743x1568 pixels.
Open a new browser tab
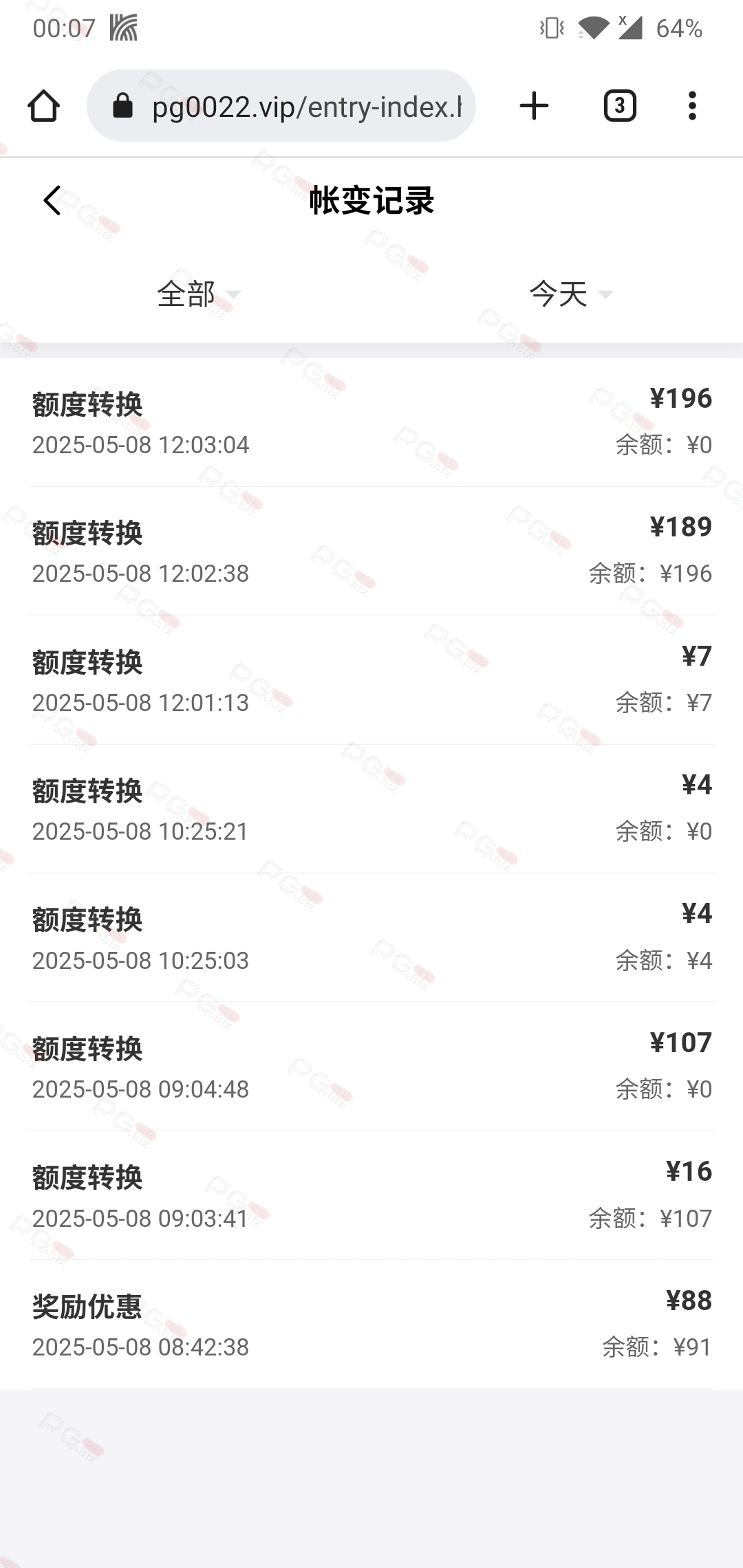click(x=534, y=106)
